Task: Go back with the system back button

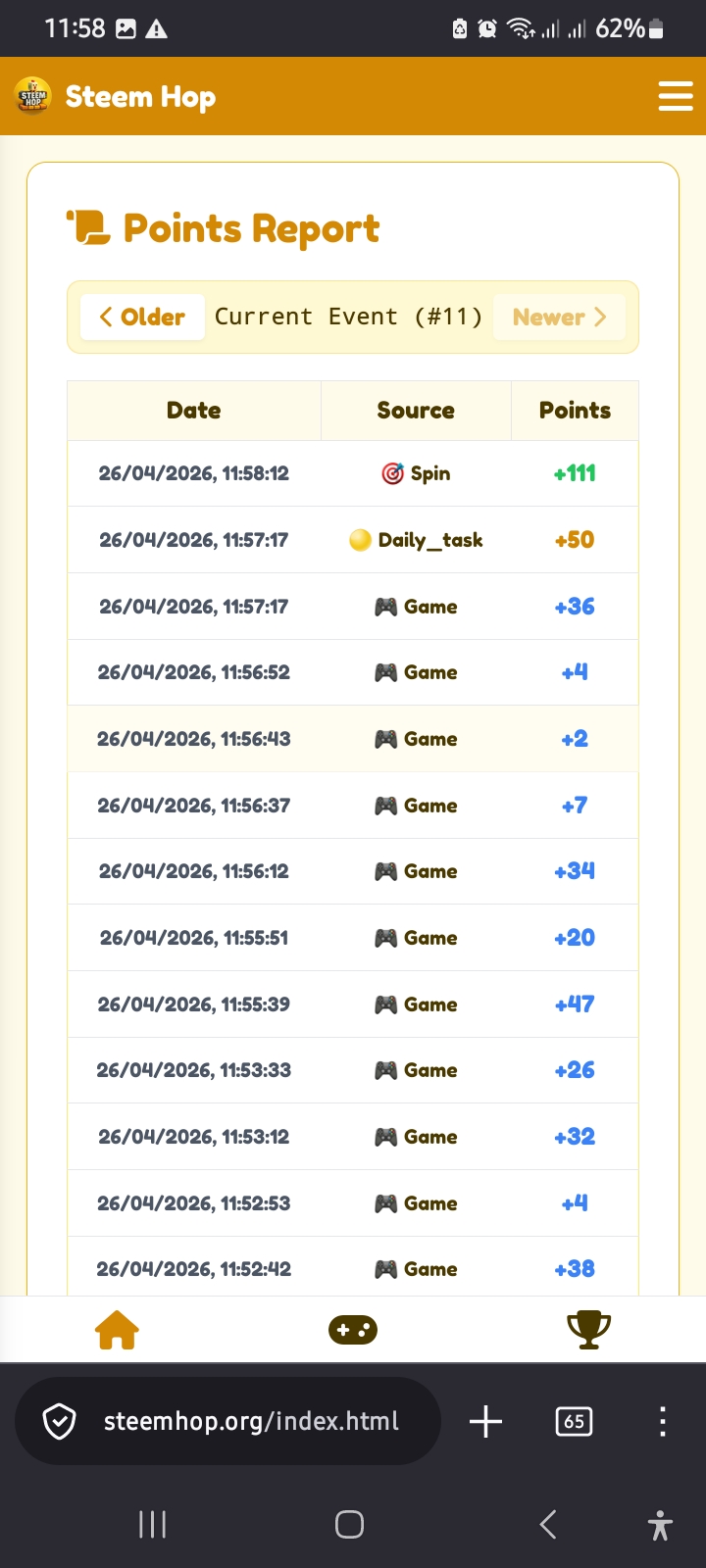Action: (x=548, y=1525)
